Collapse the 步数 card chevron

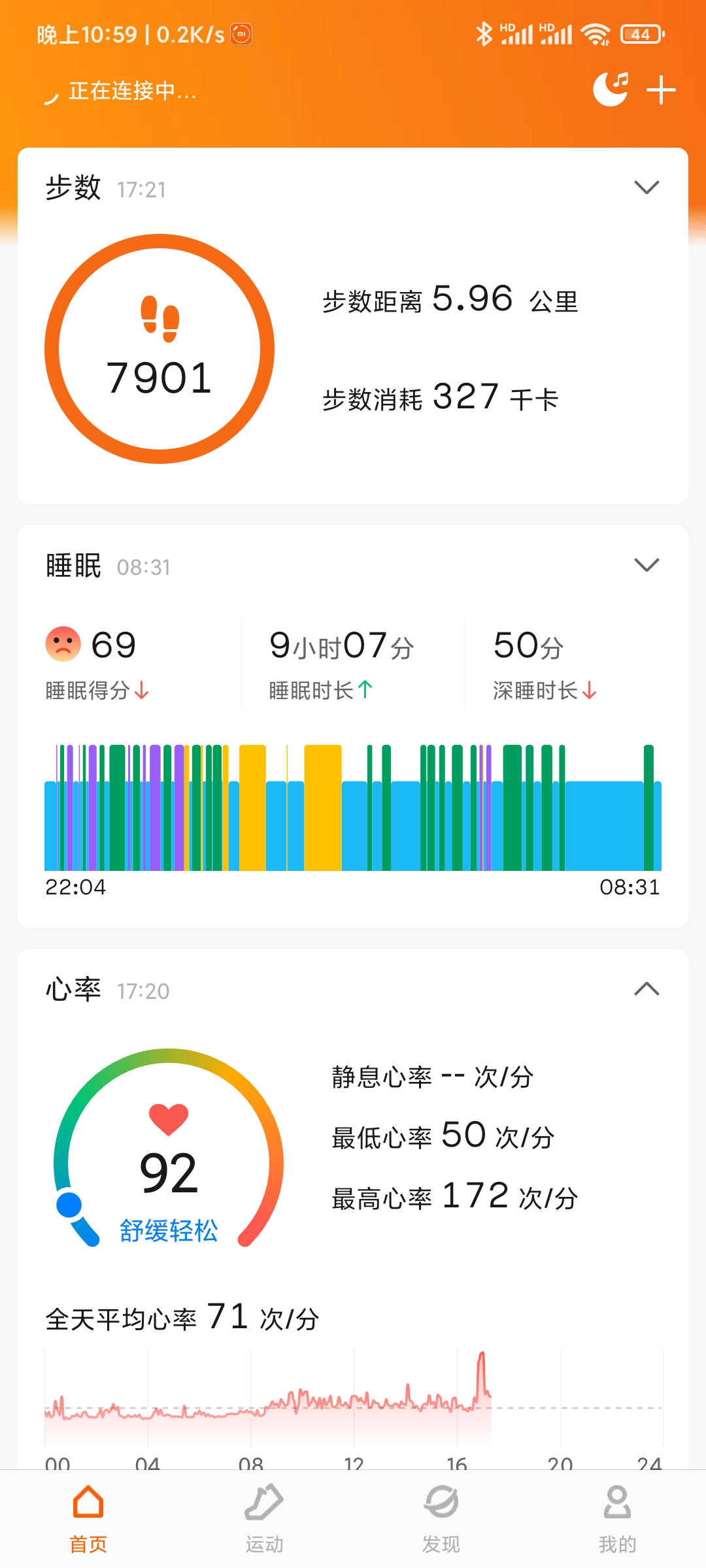[x=647, y=188]
